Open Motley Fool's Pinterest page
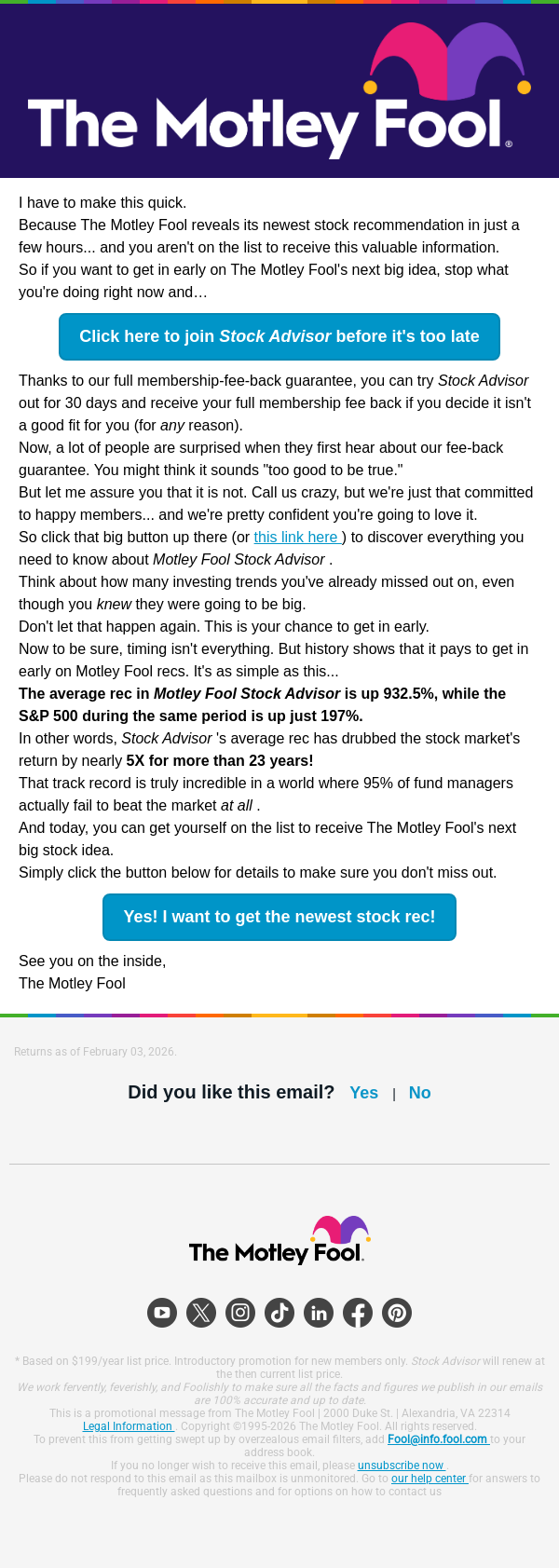 [x=397, y=1313]
